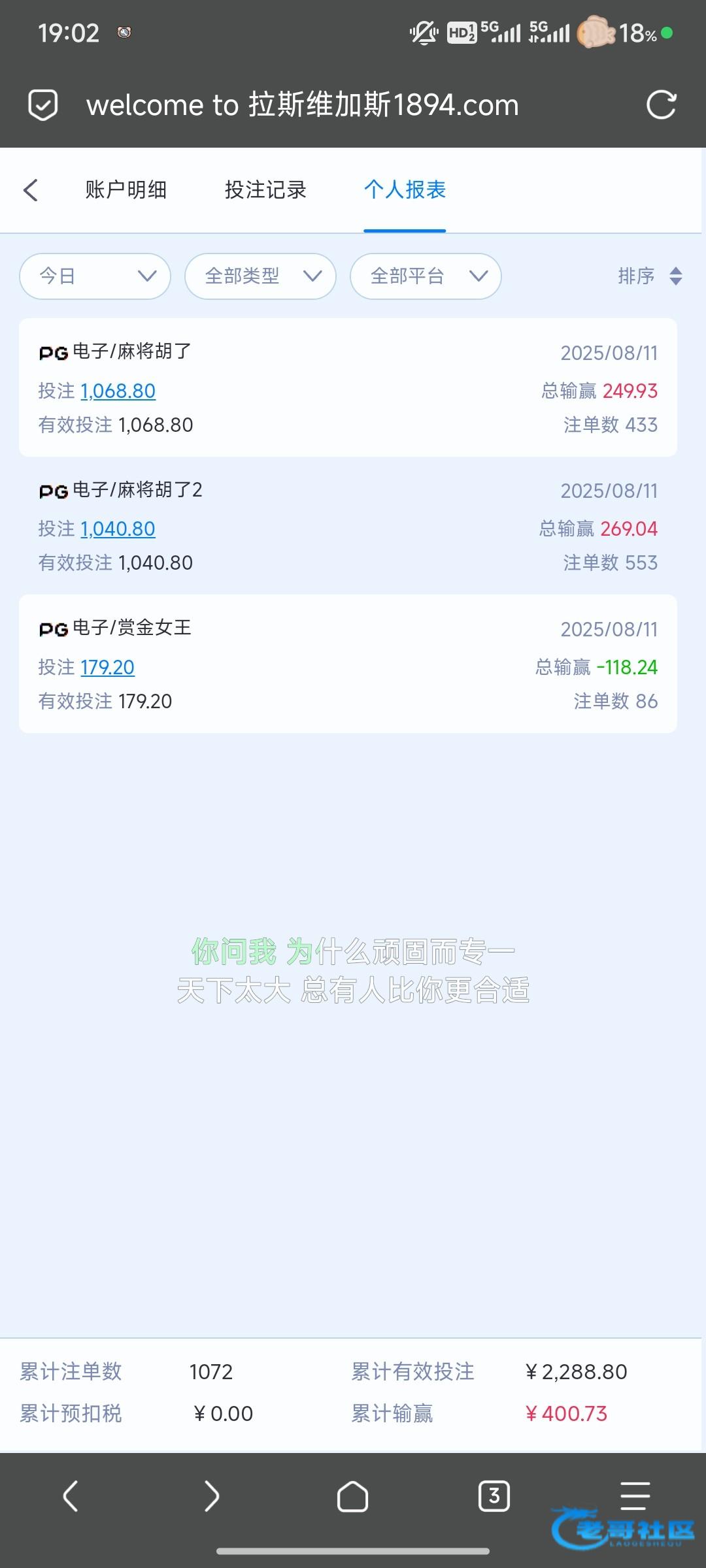The image size is (706, 1568).
Task: Open the 全部平台 filter dropdown
Action: click(426, 276)
